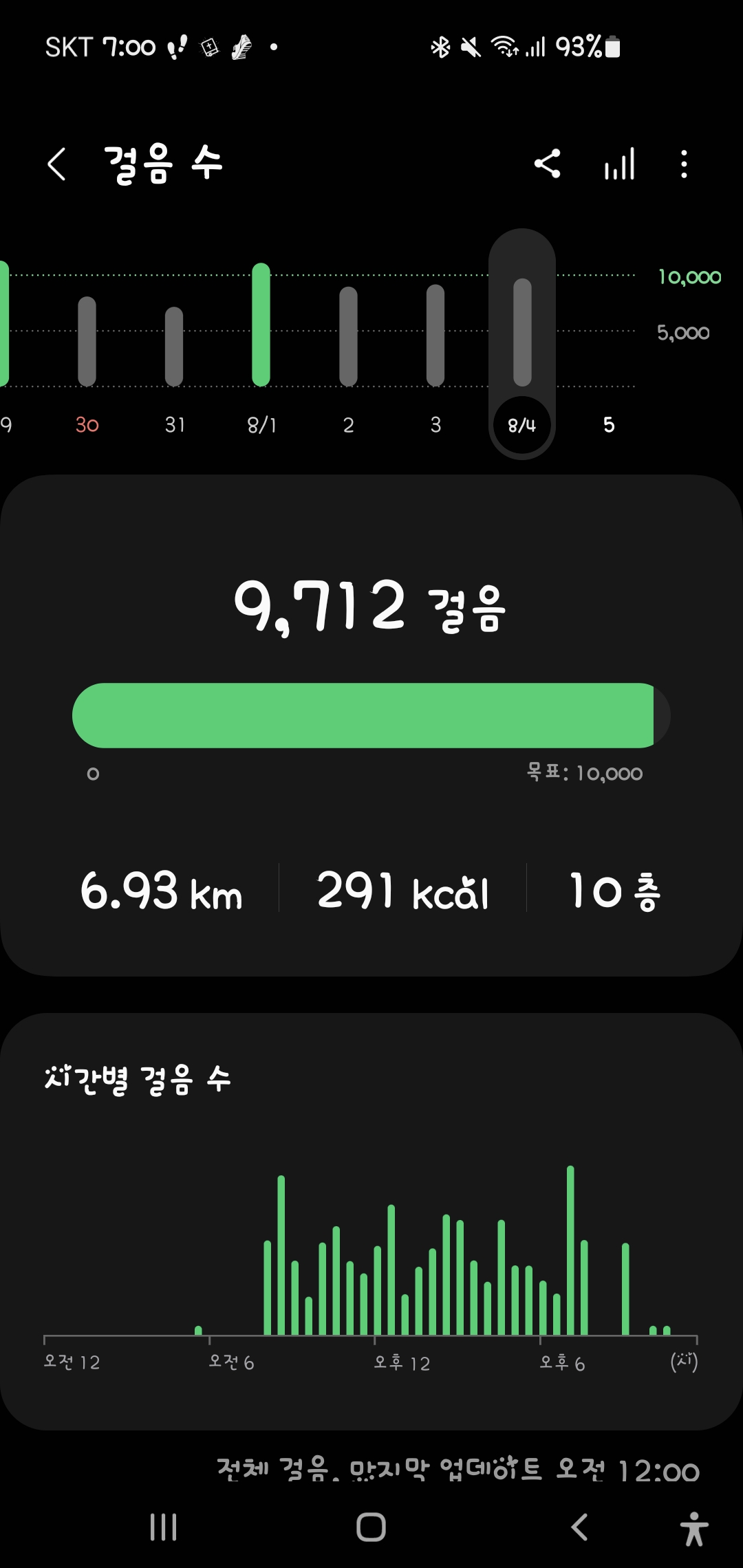Select the day 31 step bar
Screen dimensions: 743x1568
pyautogui.click(x=175, y=346)
